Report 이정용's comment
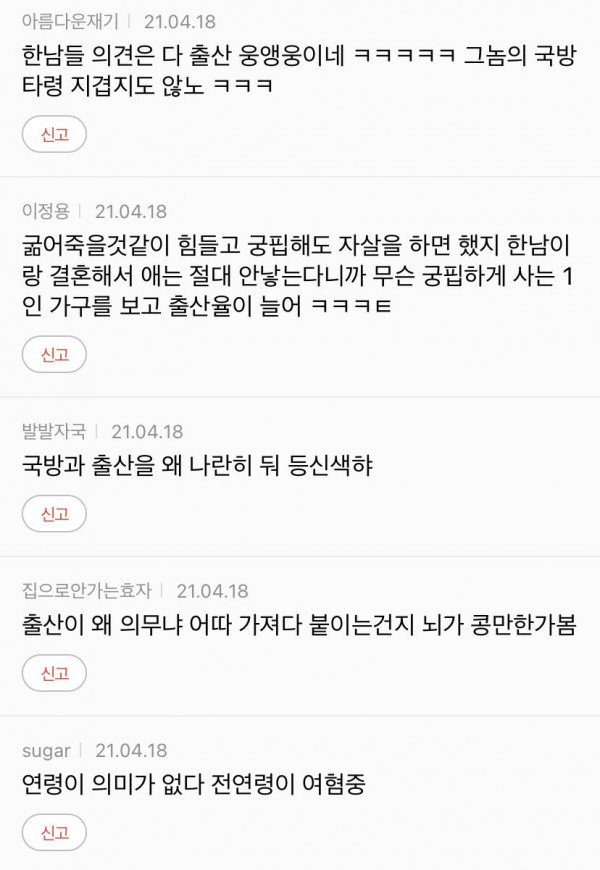The height and width of the screenshot is (870, 600). (54, 354)
